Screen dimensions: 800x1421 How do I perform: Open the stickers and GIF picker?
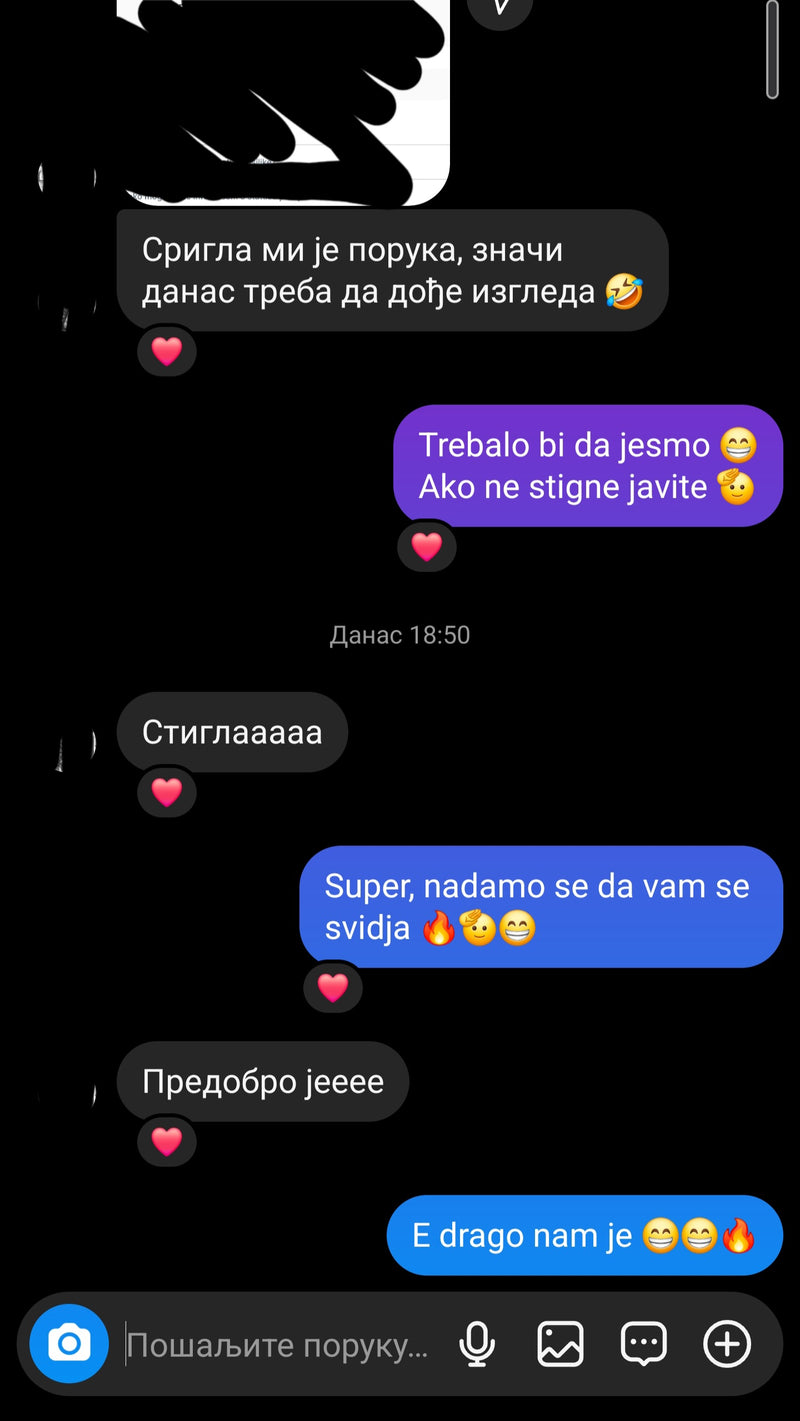pos(643,1344)
